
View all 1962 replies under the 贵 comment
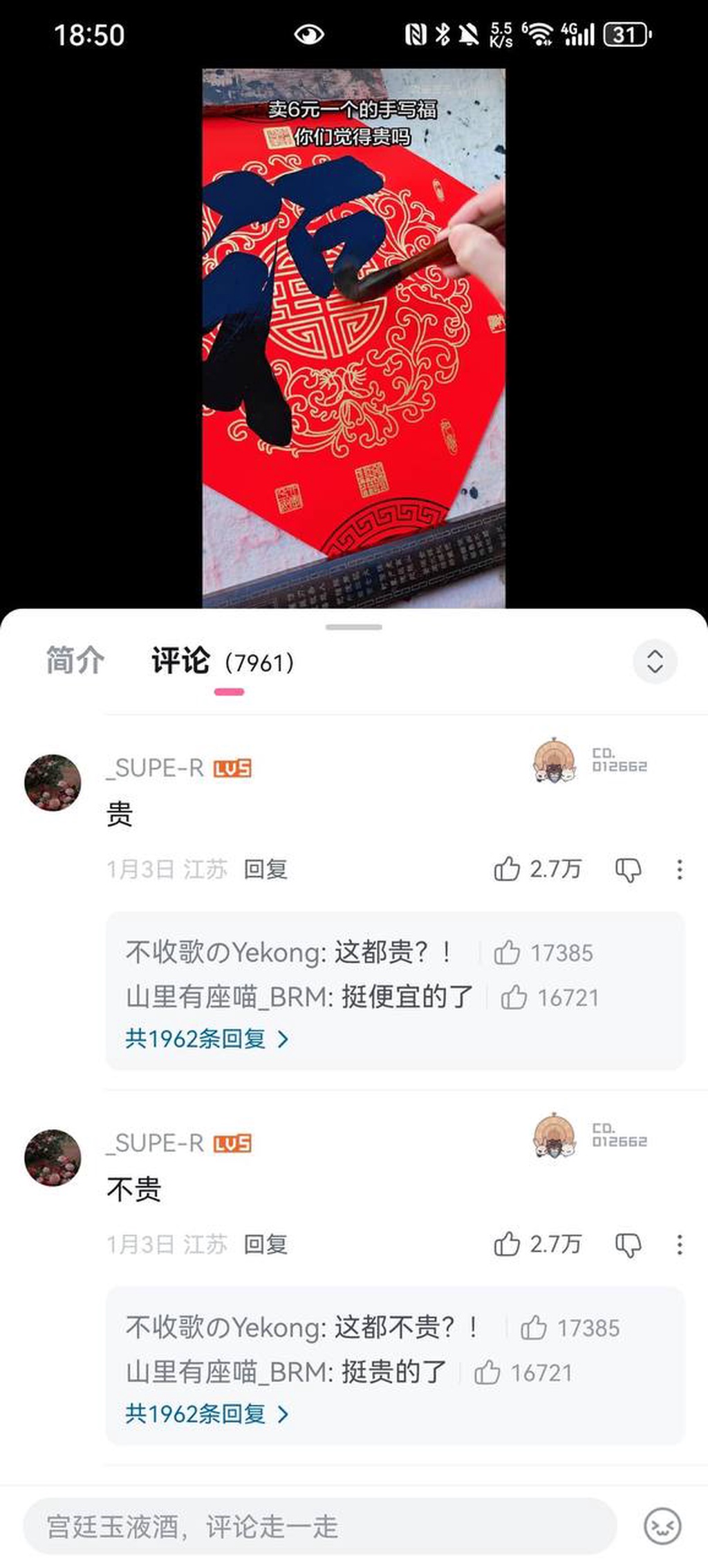click(206, 1038)
